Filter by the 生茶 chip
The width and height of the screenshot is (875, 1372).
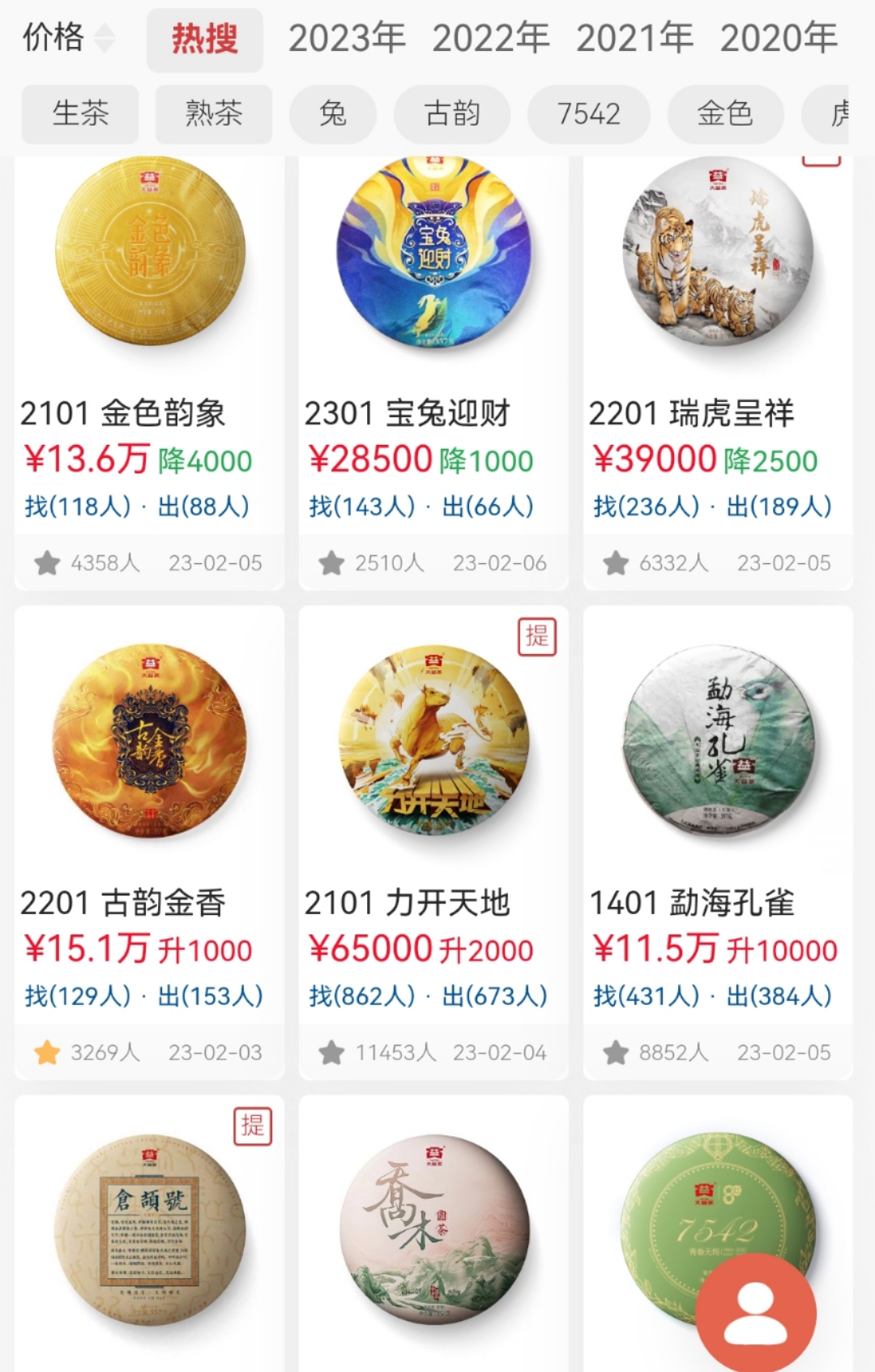pyautogui.click(x=80, y=113)
